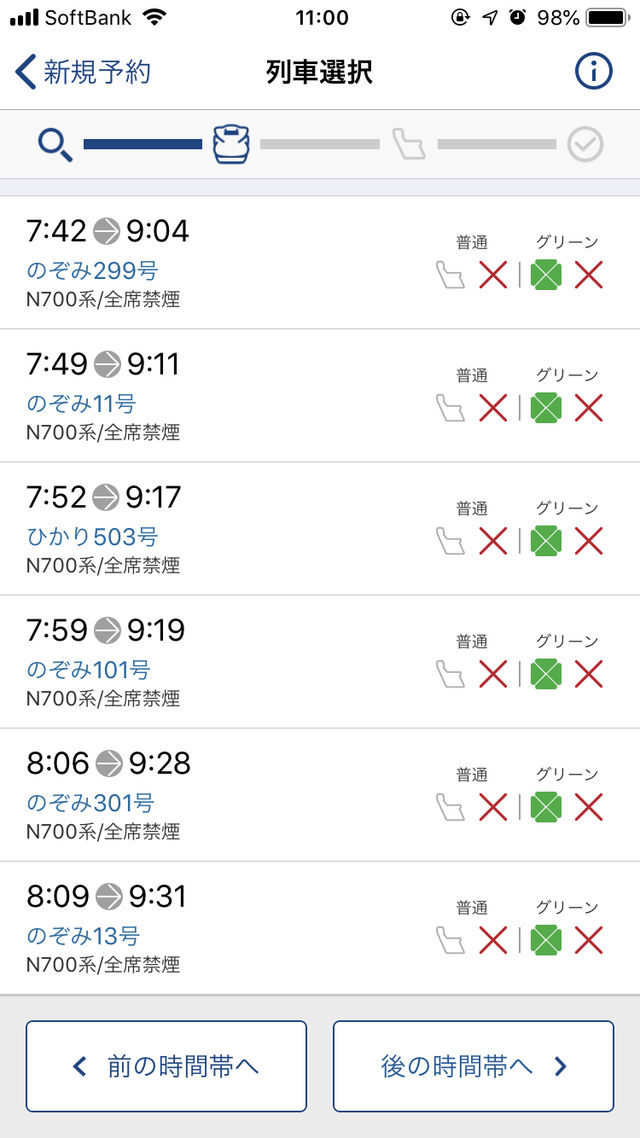Image resolution: width=640 pixels, height=1138 pixels.
Task: Choose ひかり503号 departing 7:52
Action: [320, 528]
